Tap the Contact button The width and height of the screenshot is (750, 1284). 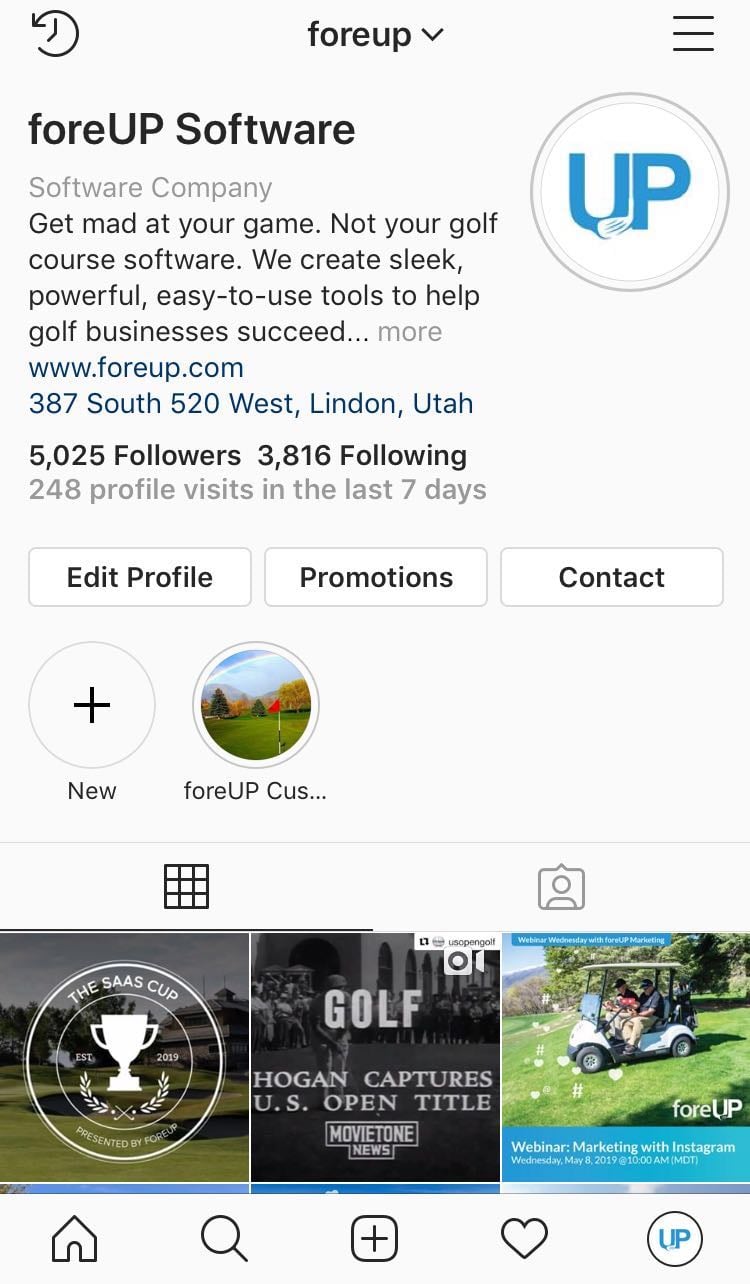611,577
